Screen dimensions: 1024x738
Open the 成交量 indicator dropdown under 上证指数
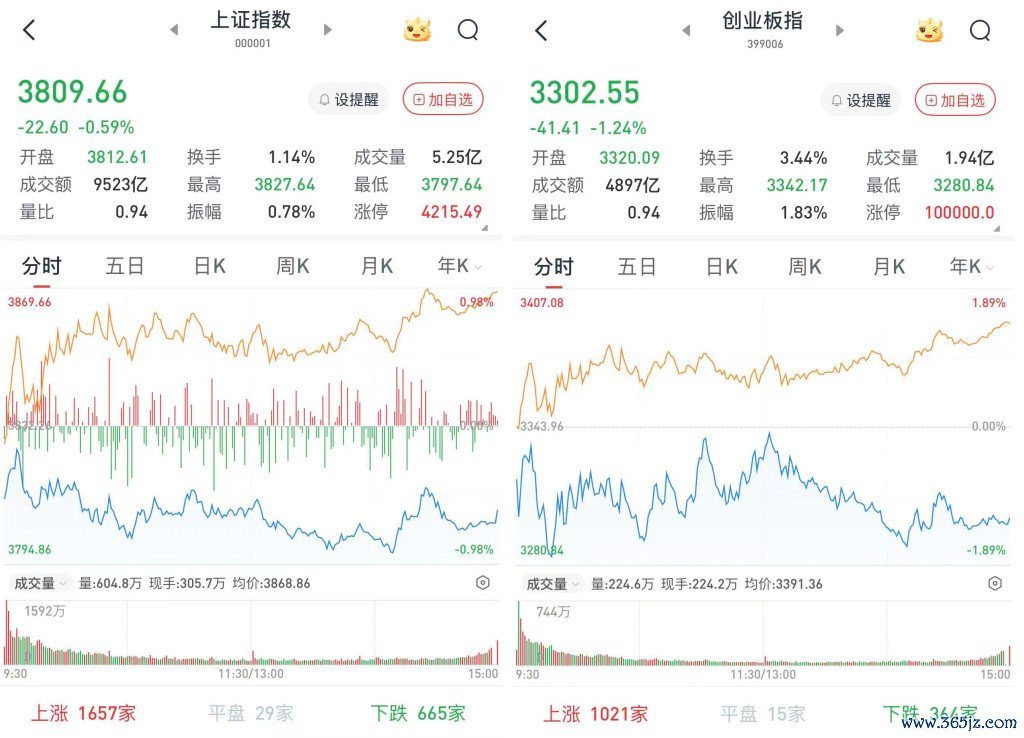pyautogui.click(x=40, y=583)
